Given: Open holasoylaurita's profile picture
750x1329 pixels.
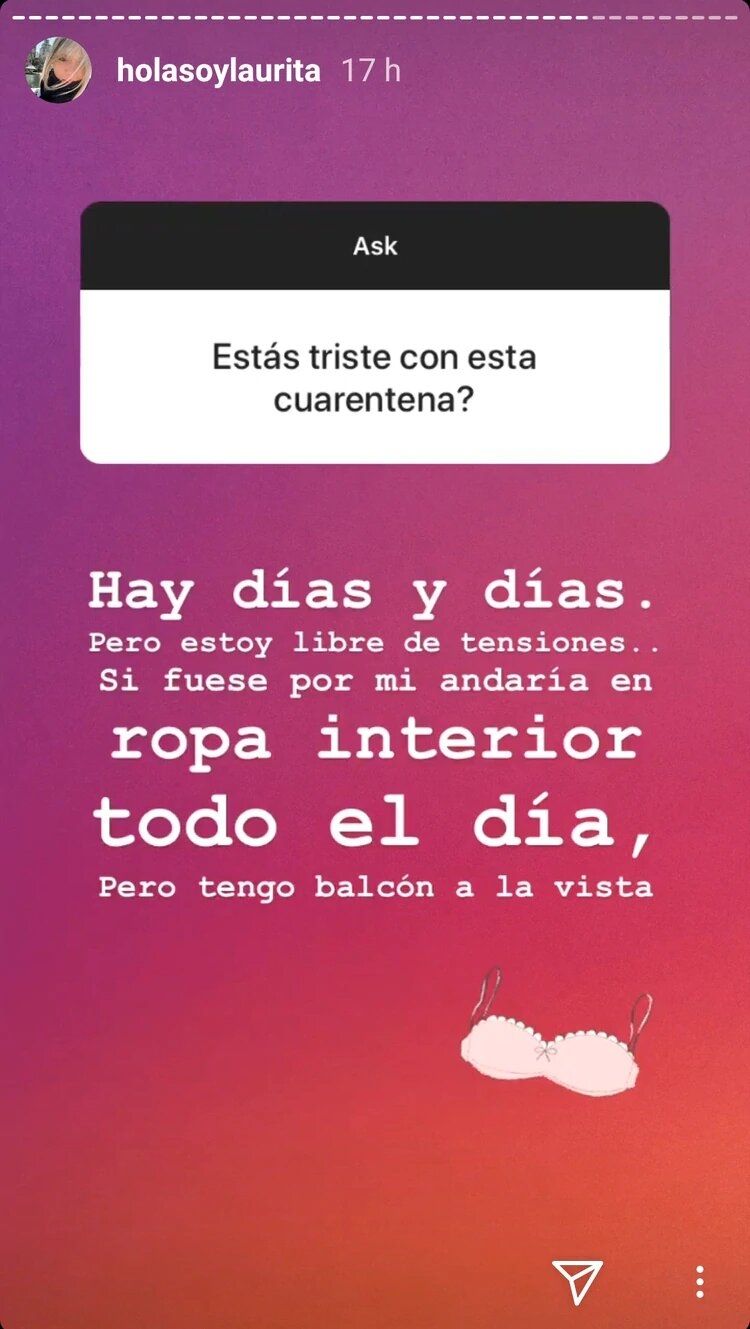Looking at the screenshot, I should tap(59, 71).
